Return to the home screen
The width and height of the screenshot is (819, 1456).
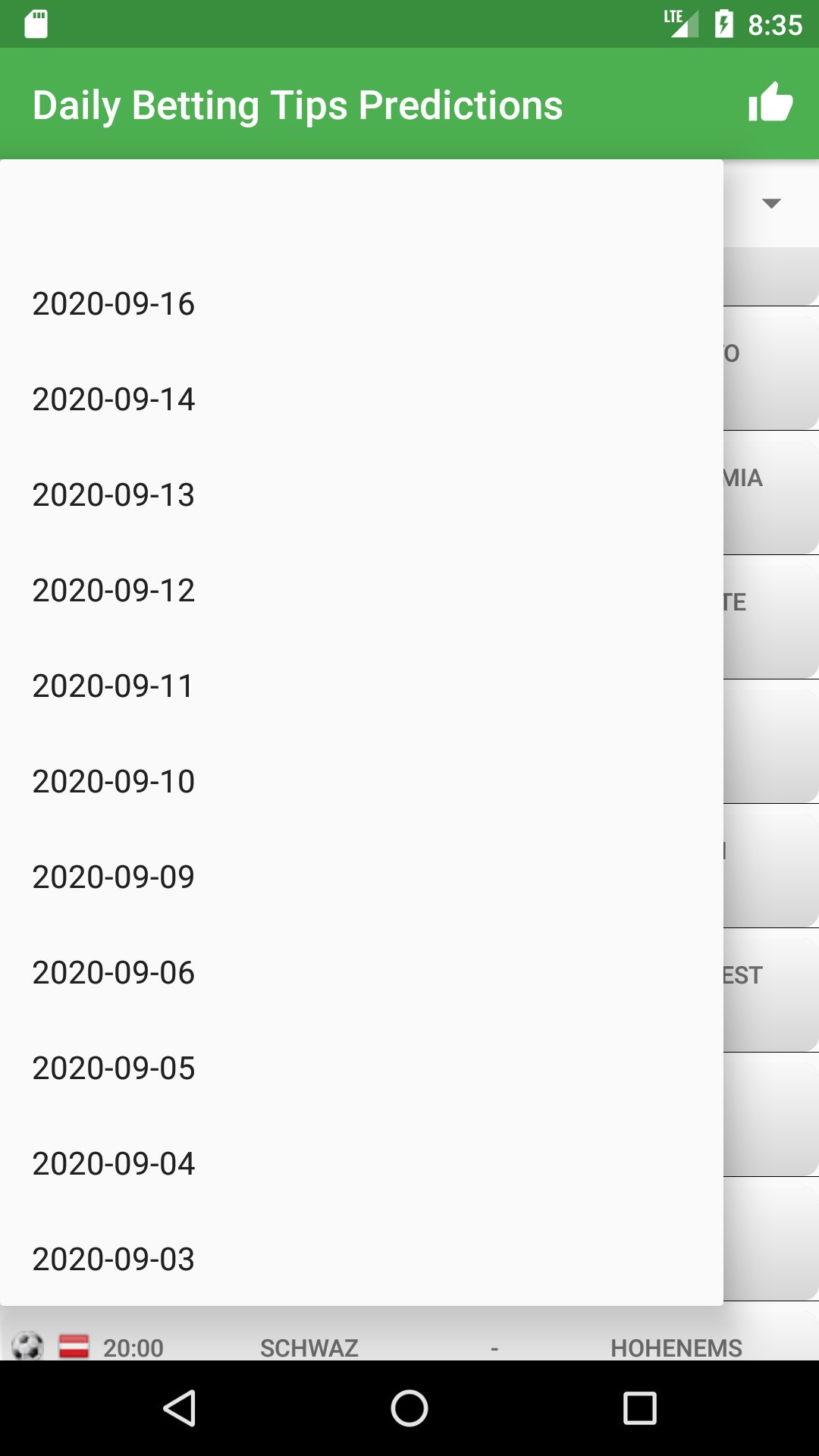click(x=409, y=1408)
